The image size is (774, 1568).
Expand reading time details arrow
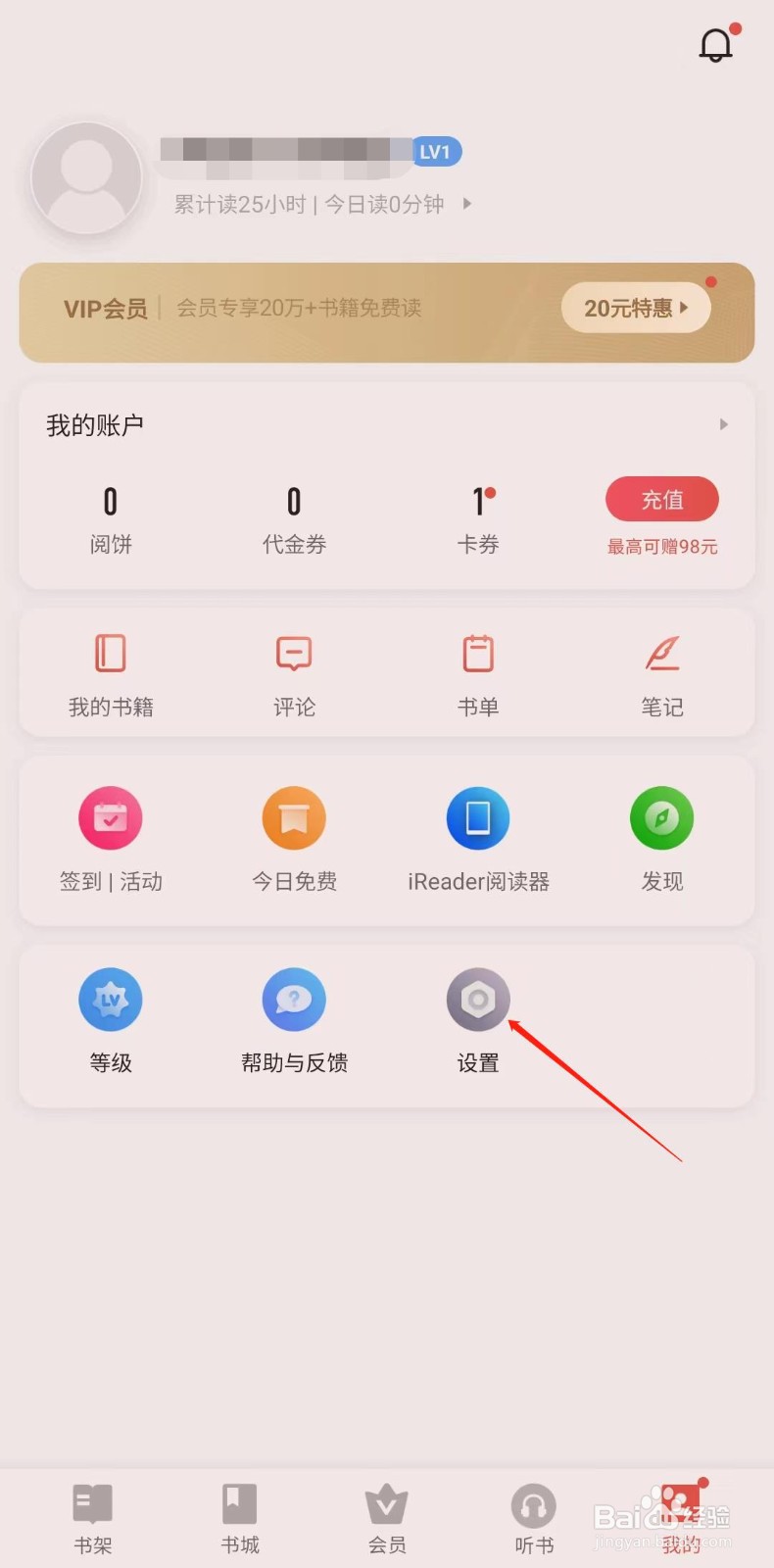tap(466, 204)
